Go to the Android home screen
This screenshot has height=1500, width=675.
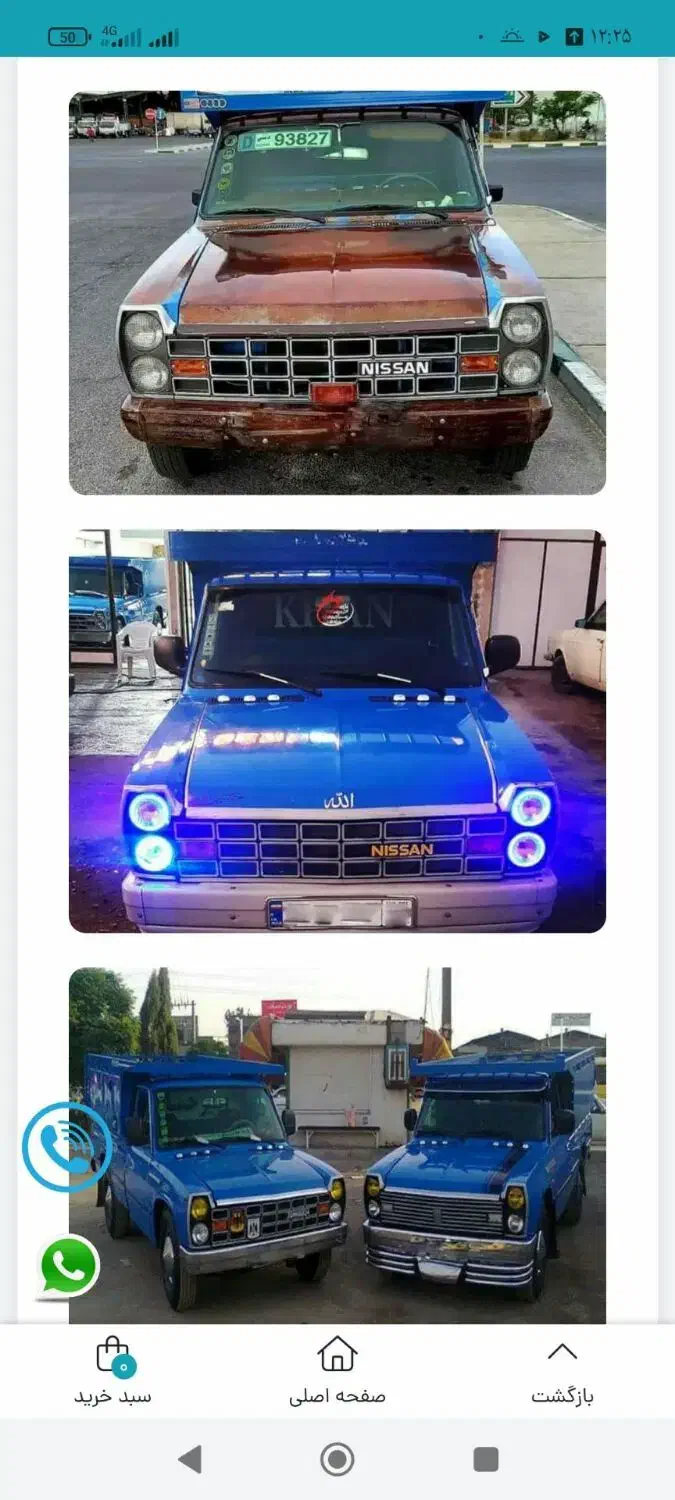click(x=337, y=1459)
